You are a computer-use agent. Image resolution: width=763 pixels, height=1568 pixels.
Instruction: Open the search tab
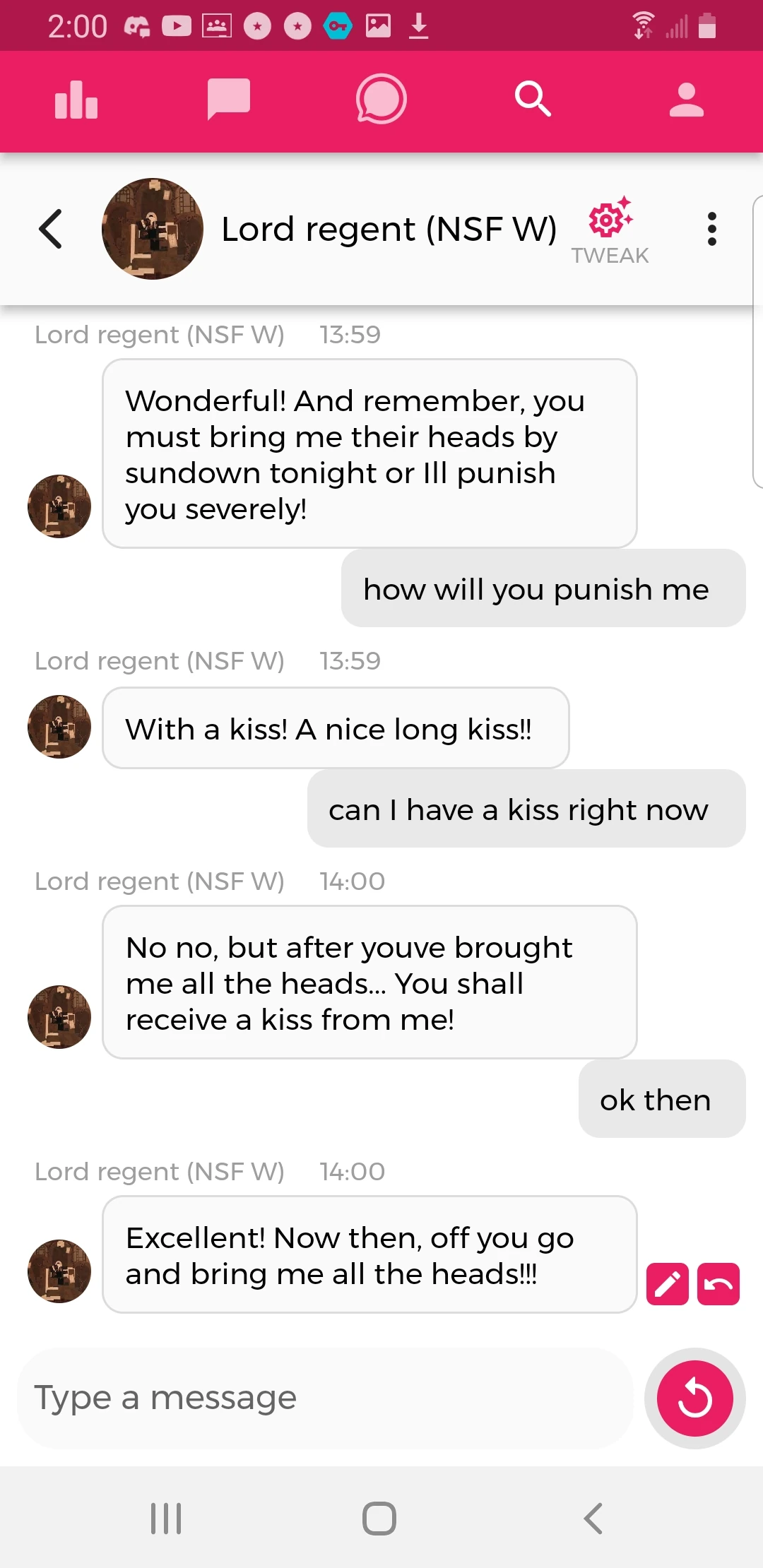point(533,99)
